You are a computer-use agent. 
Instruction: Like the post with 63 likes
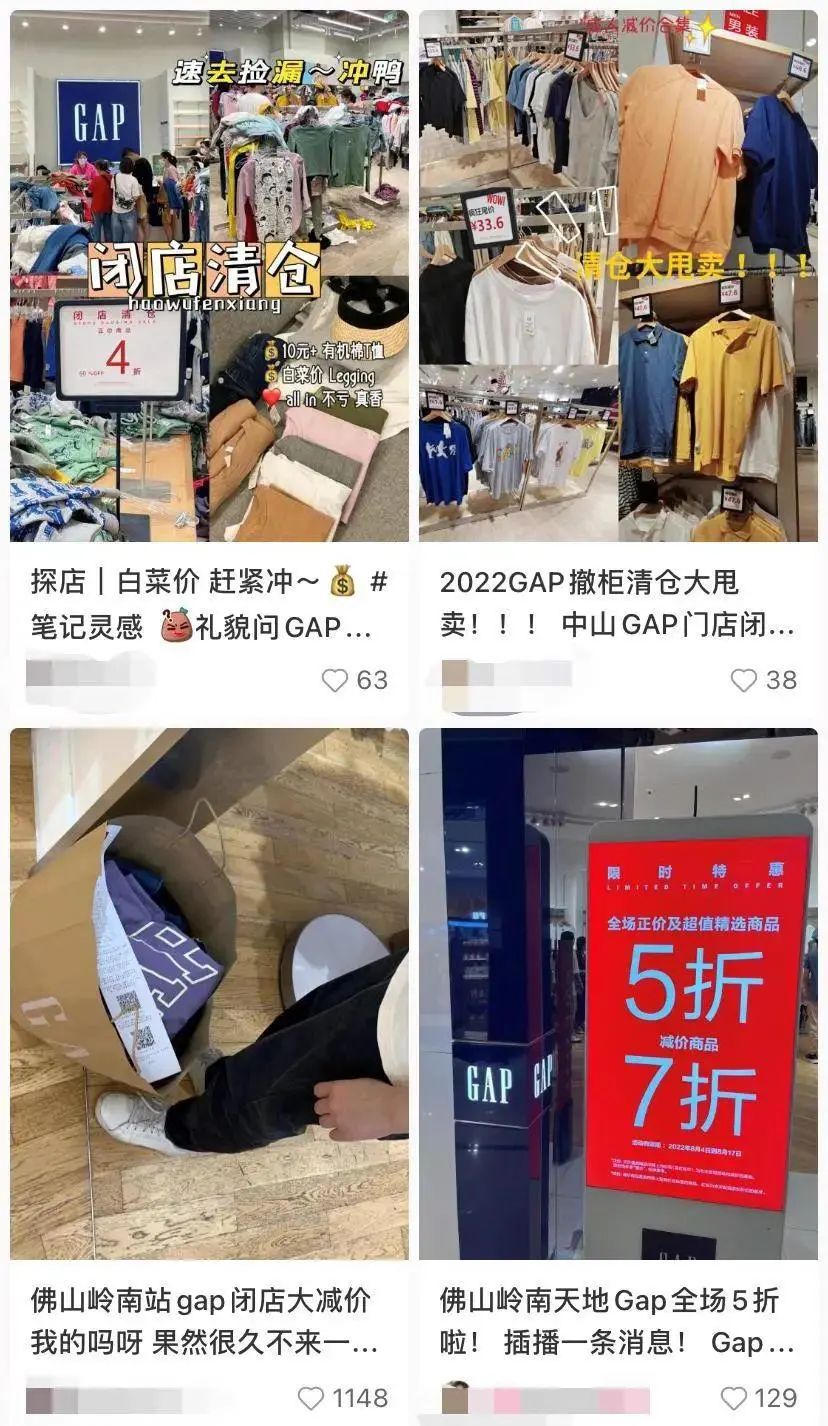[334, 680]
